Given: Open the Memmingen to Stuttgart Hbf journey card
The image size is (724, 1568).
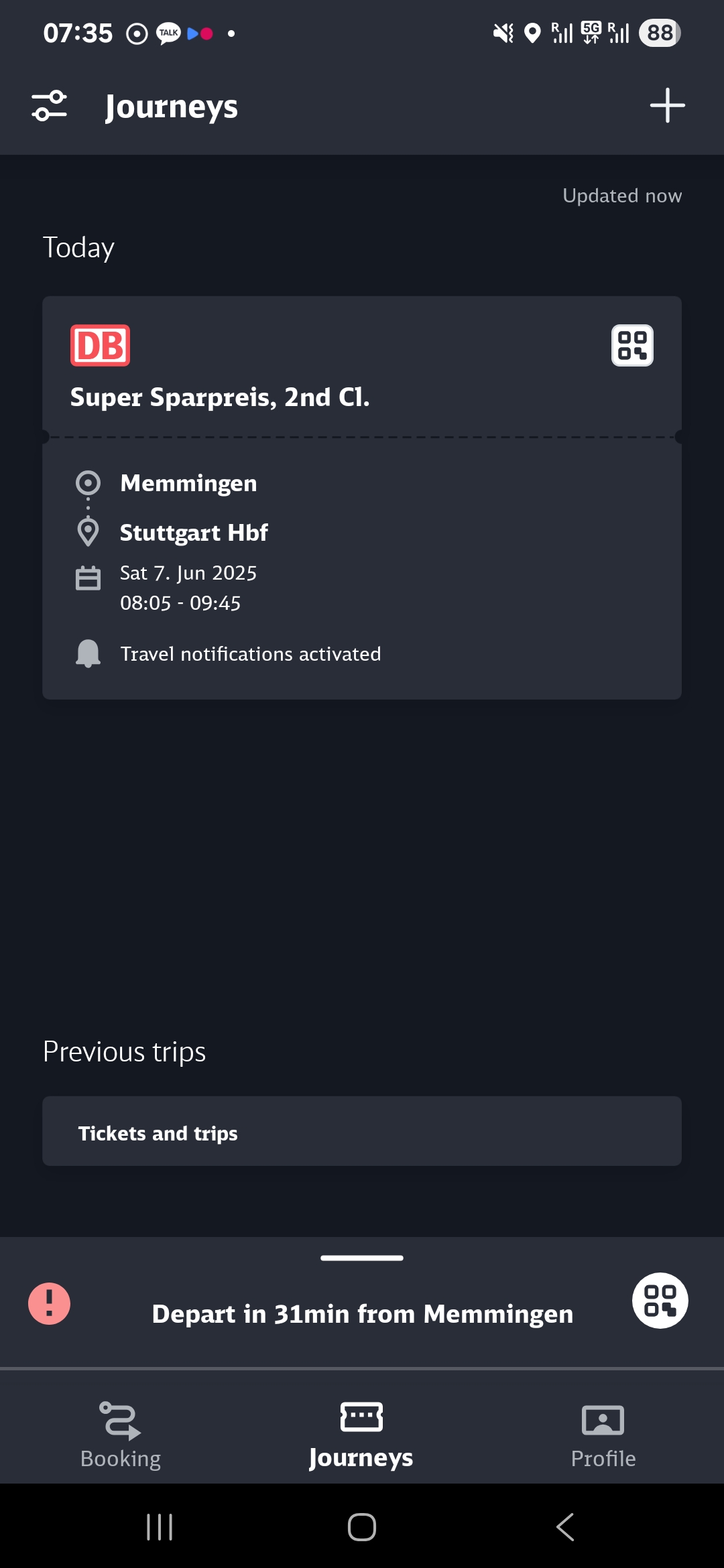Looking at the screenshot, I should pyautogui.click(x=362, y=497).
